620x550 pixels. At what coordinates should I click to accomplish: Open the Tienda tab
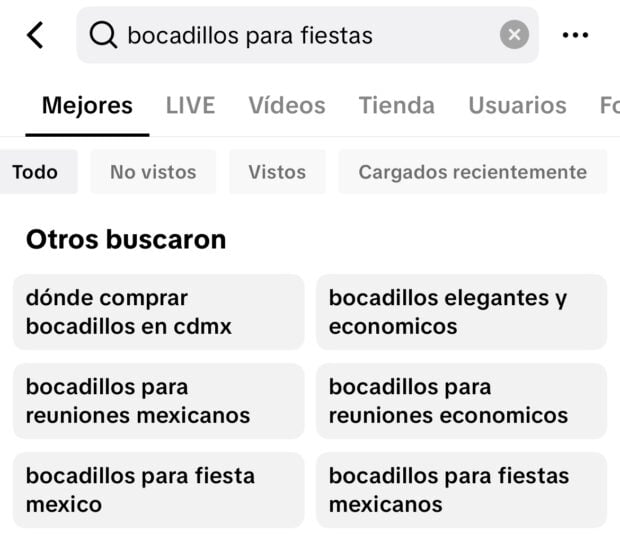[x=396, y=105]
